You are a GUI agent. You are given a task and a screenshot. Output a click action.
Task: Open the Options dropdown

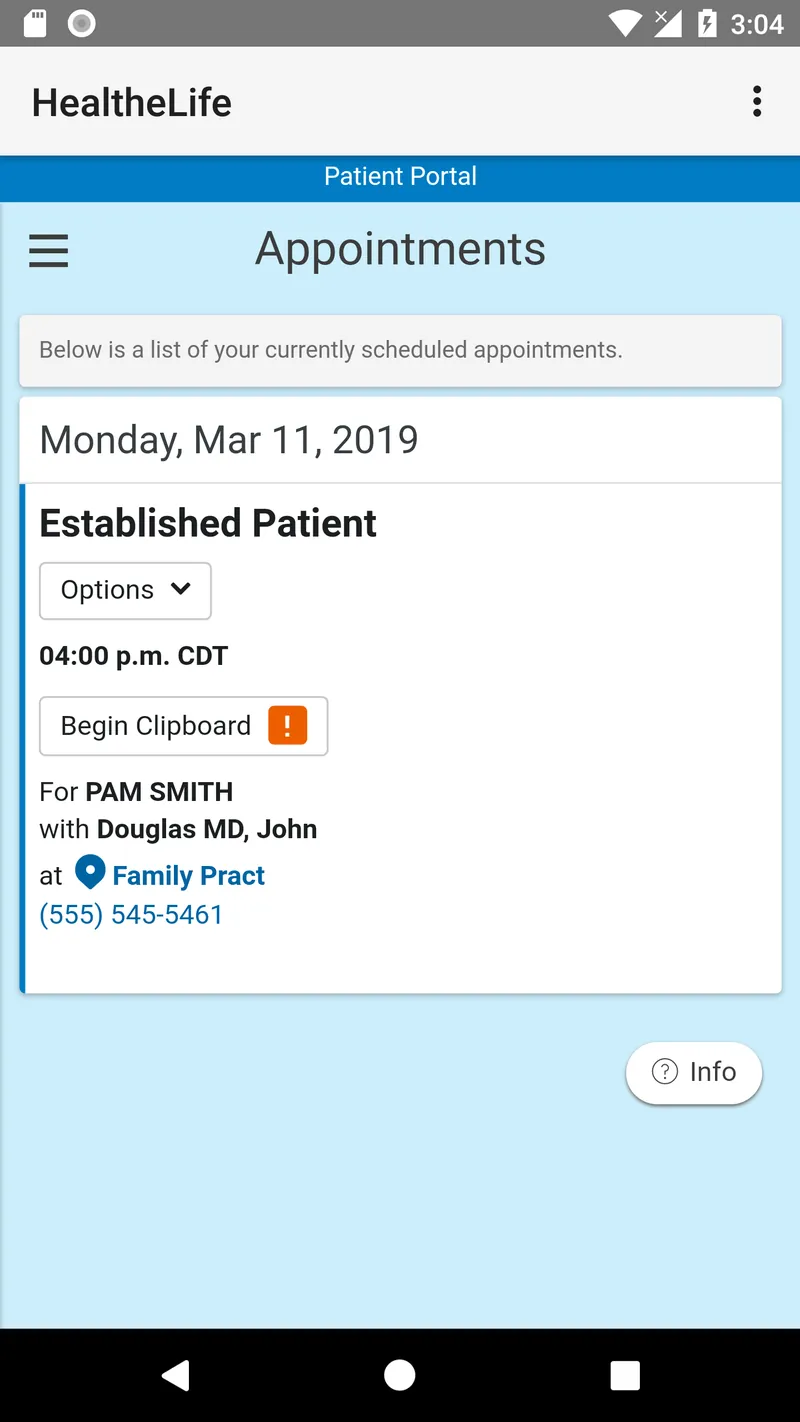(x=125, y=590)
